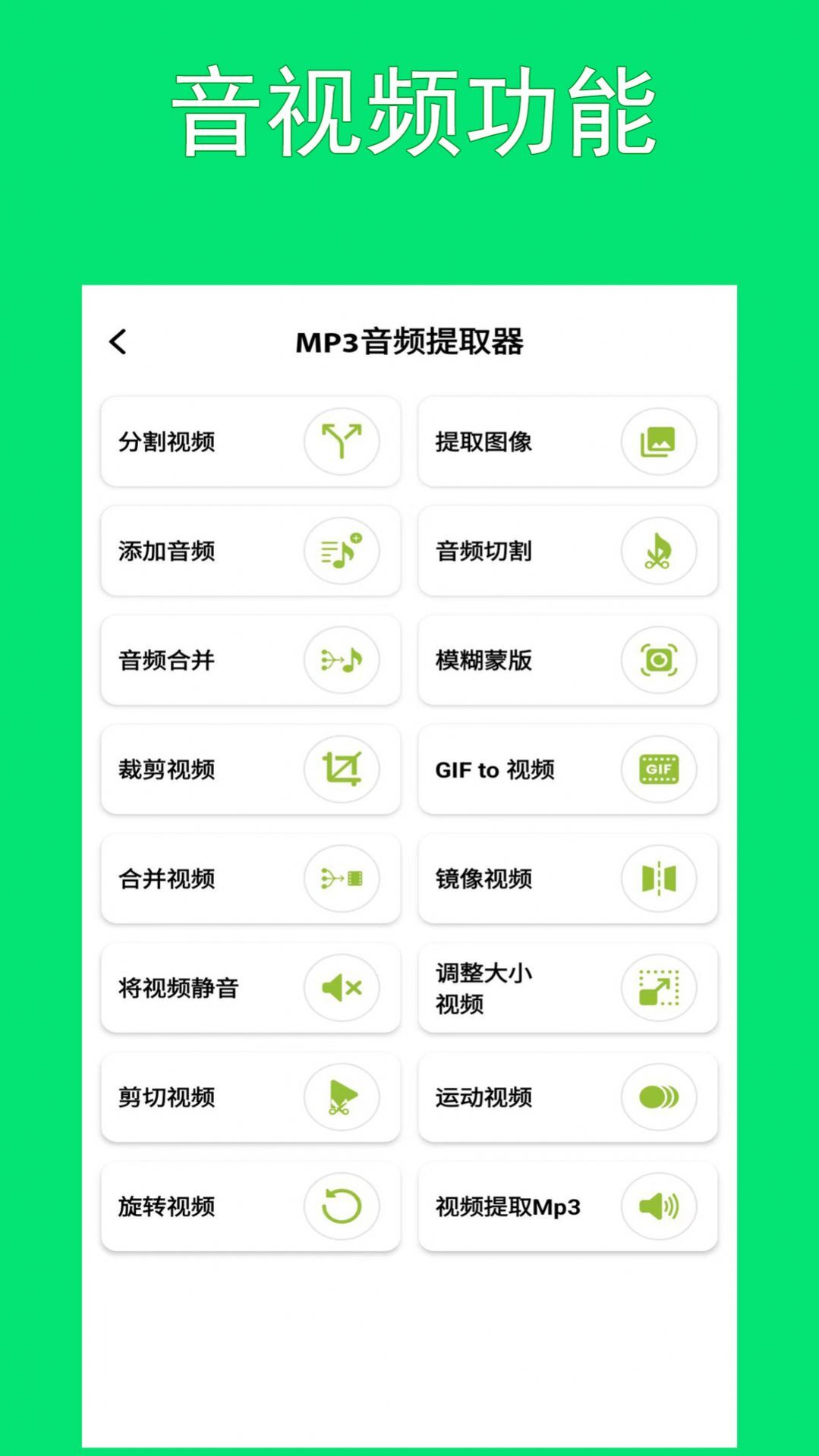
Task: Click the video extract Mp3 speaker icon
Action: click(x=659, y=1206)
